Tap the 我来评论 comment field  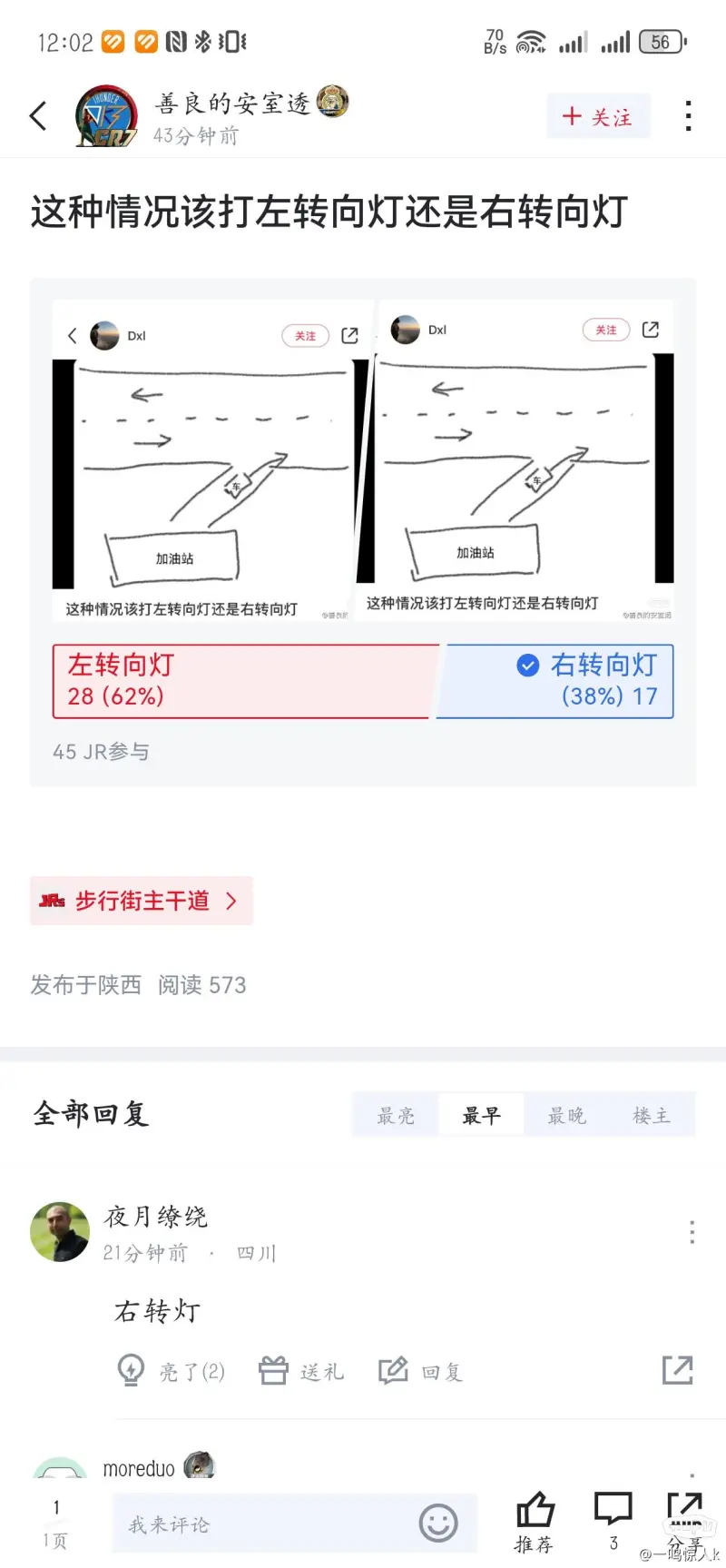[263, 1524]
